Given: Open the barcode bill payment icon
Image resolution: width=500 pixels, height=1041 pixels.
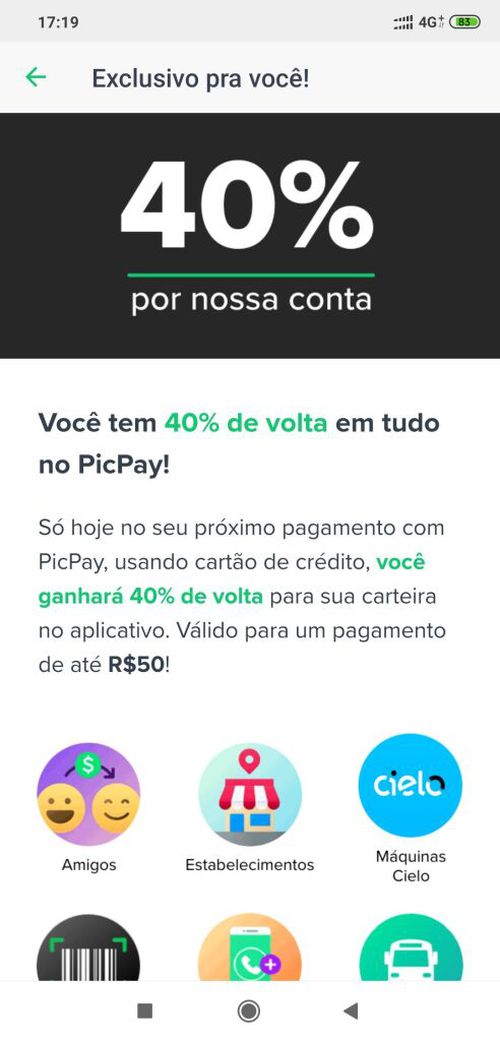Looking at the screenshot, I should click(88, 947).
